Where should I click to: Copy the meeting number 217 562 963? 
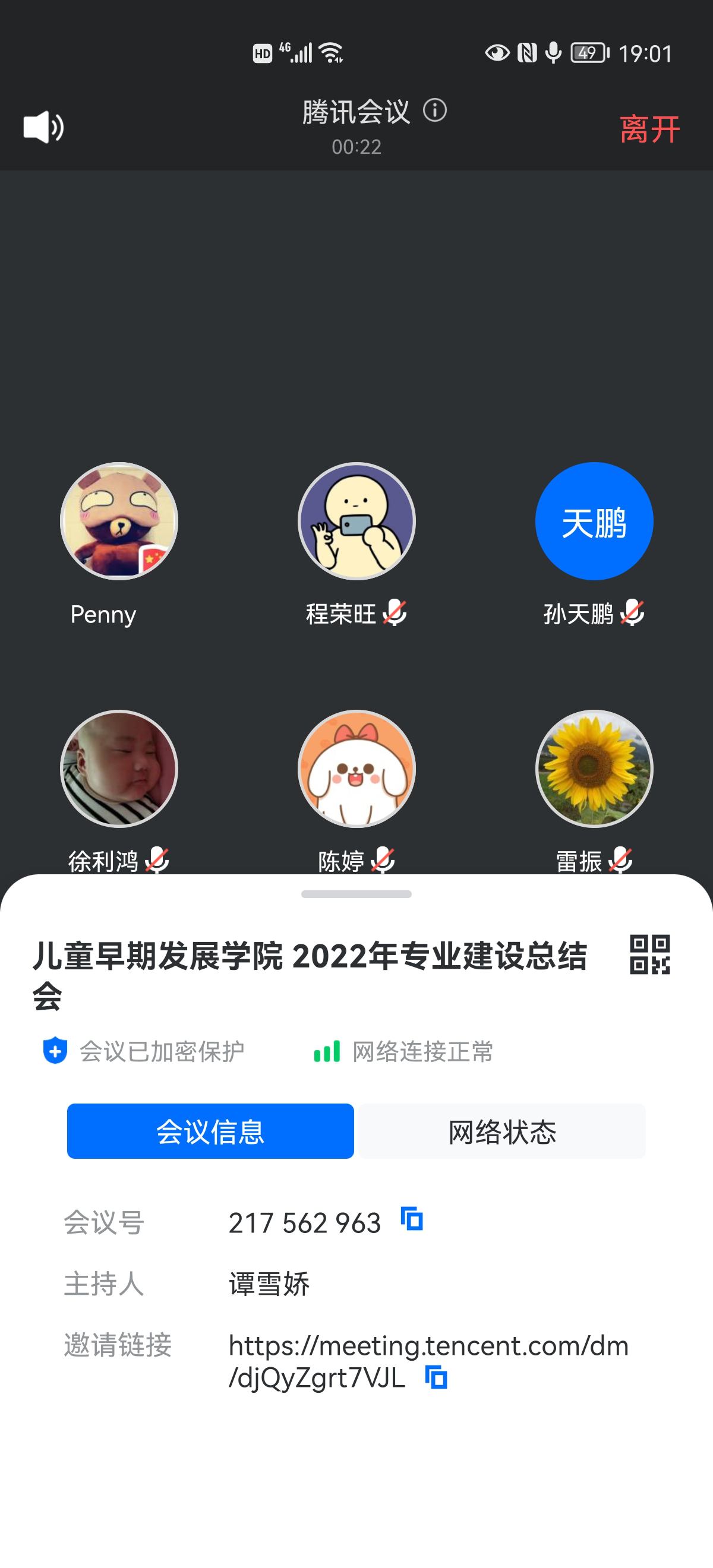coord(412,1219)
